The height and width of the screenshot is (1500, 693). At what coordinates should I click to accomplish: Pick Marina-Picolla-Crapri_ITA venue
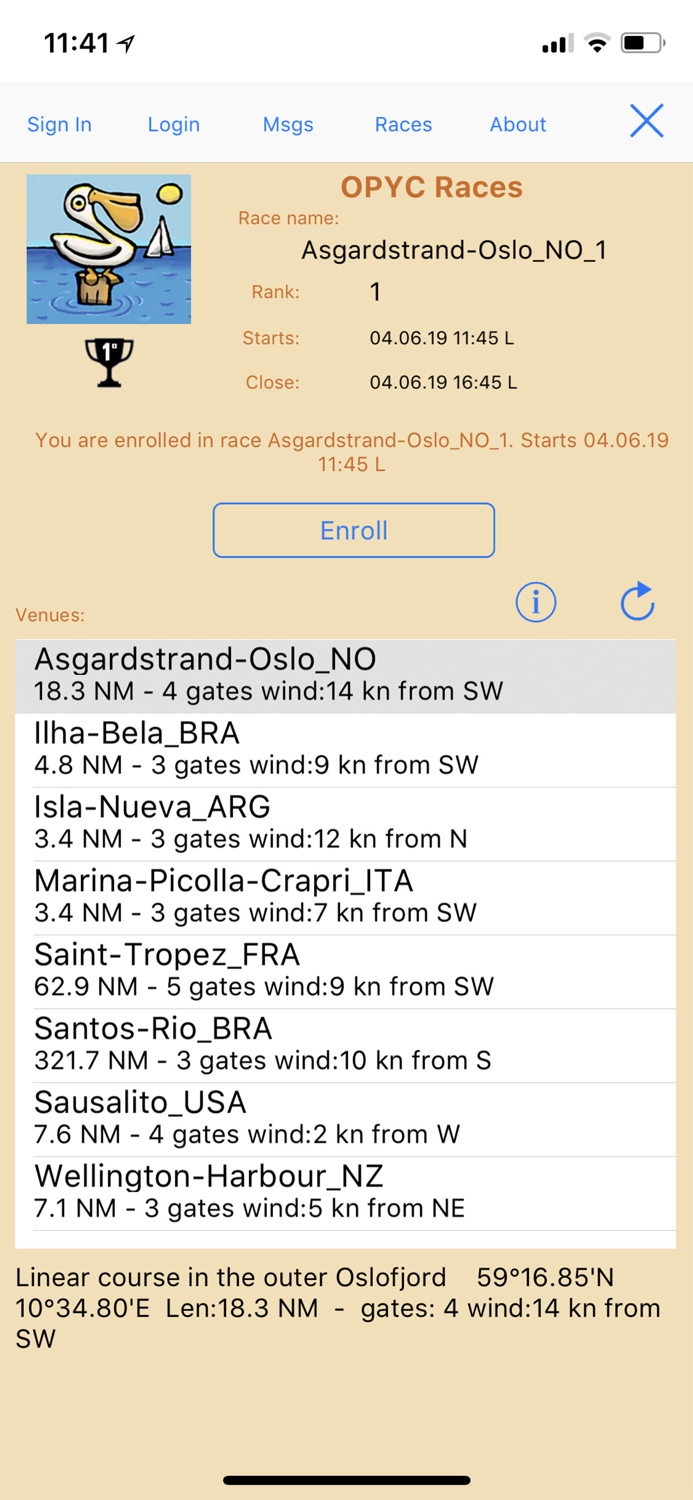click(345, 897)
